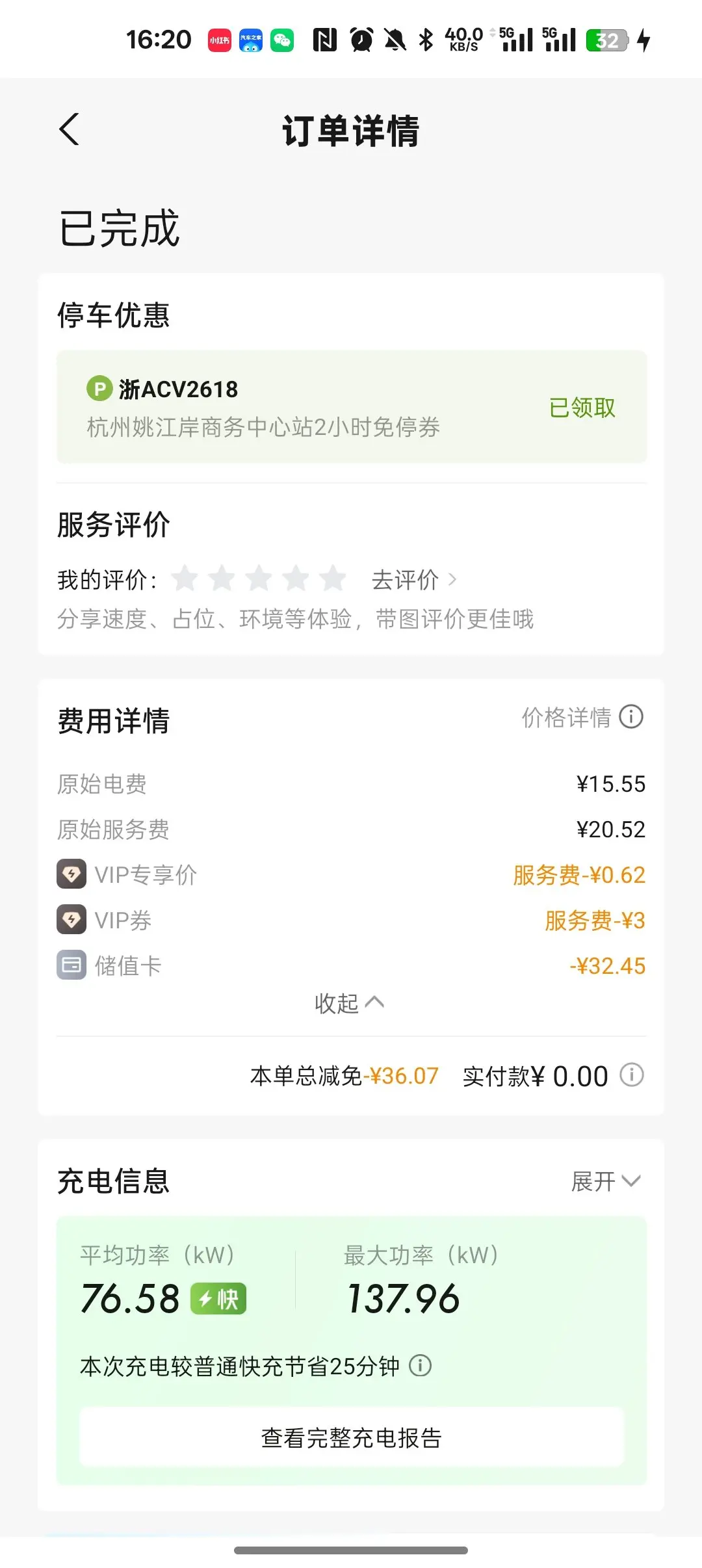
Task: Collapse the fee list with 收起
Action: coord(349,1003)
